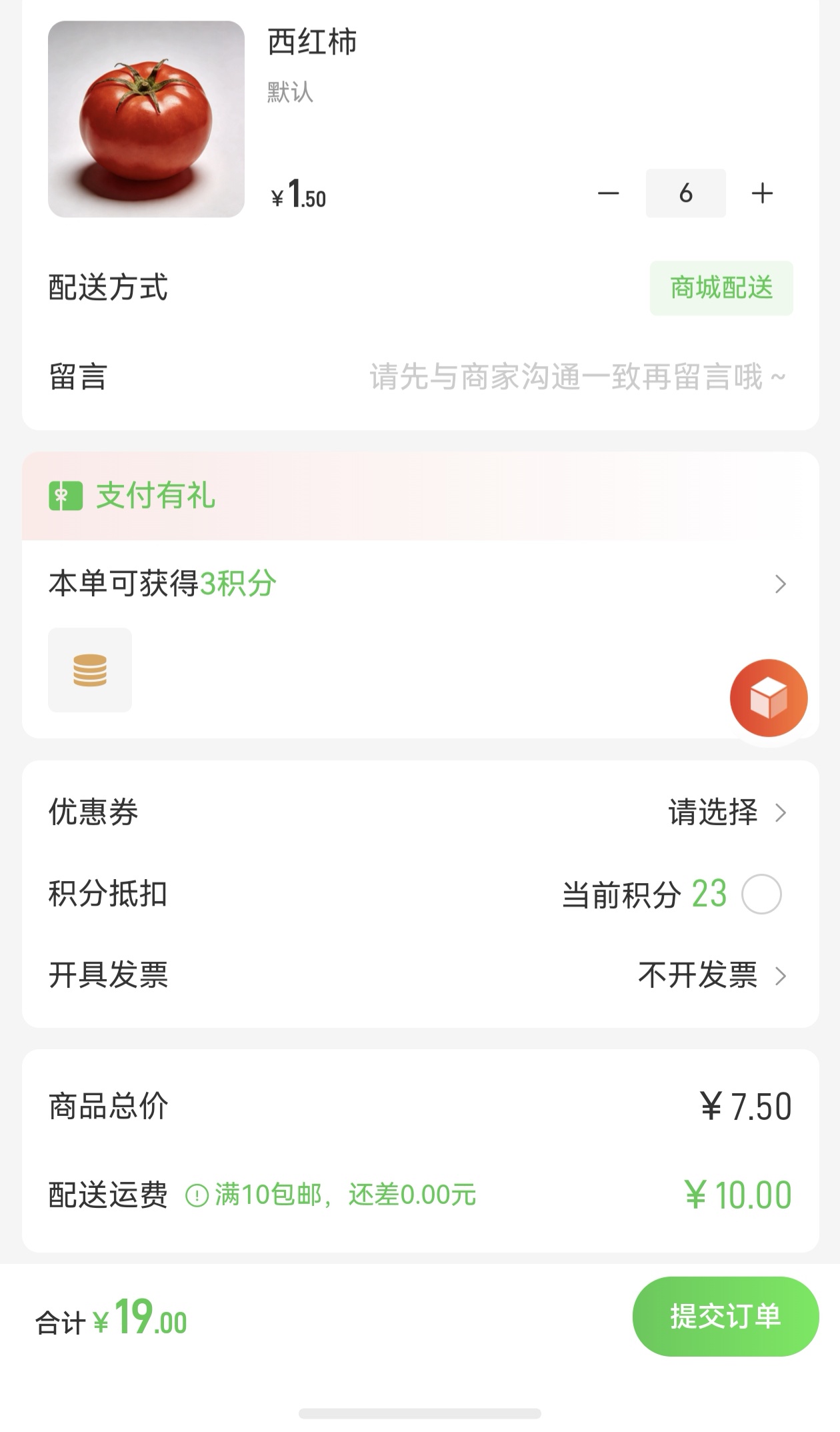Increase the 西红柿 quantity
Image resolution: width=840 pixels, height=1432 pixels.
point(762,193)
